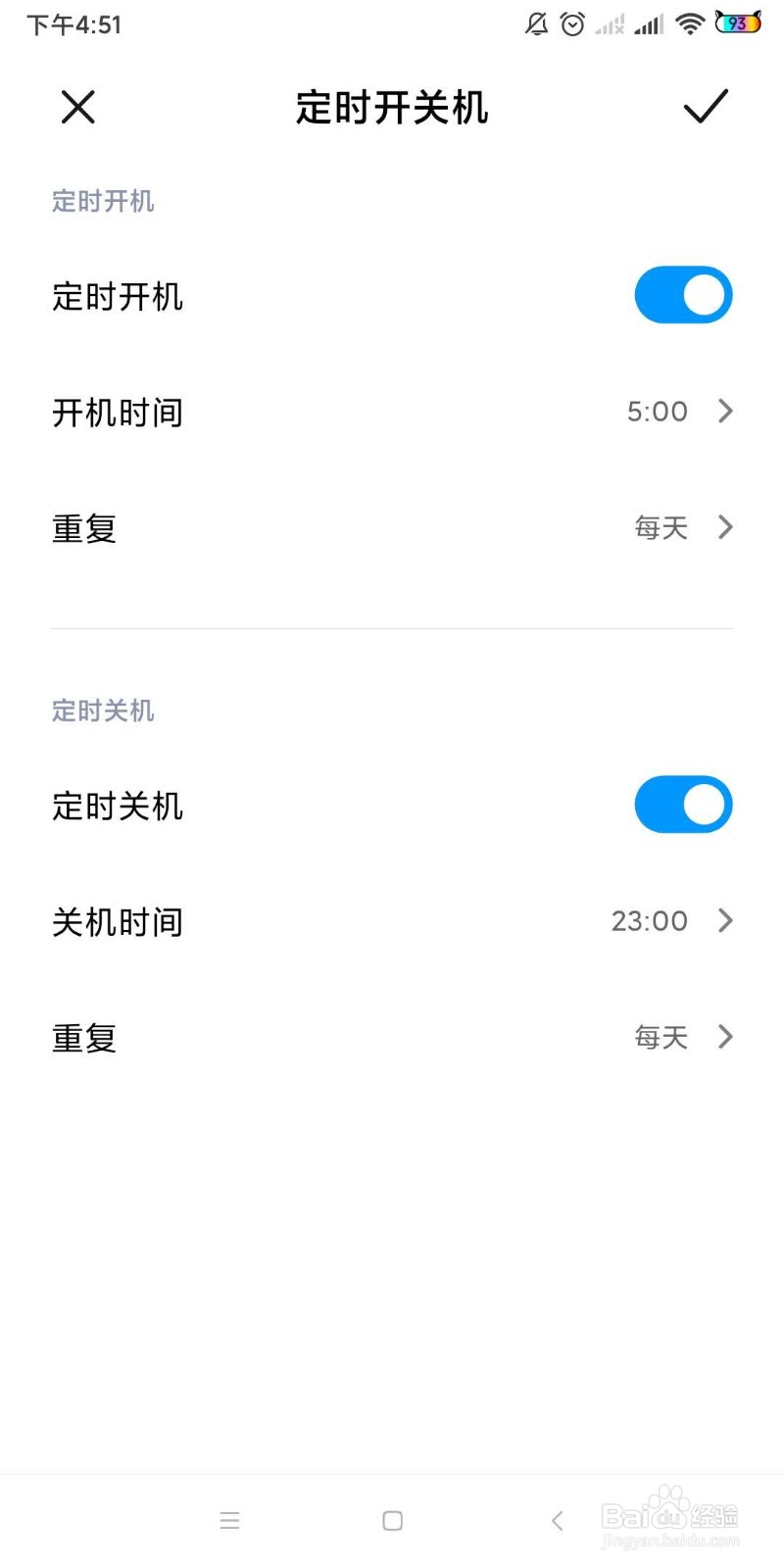Open 开机时间 set to 5:00
Image resolution: width=784 pixels, height=1568 pixels.
(x=392, y=412)
